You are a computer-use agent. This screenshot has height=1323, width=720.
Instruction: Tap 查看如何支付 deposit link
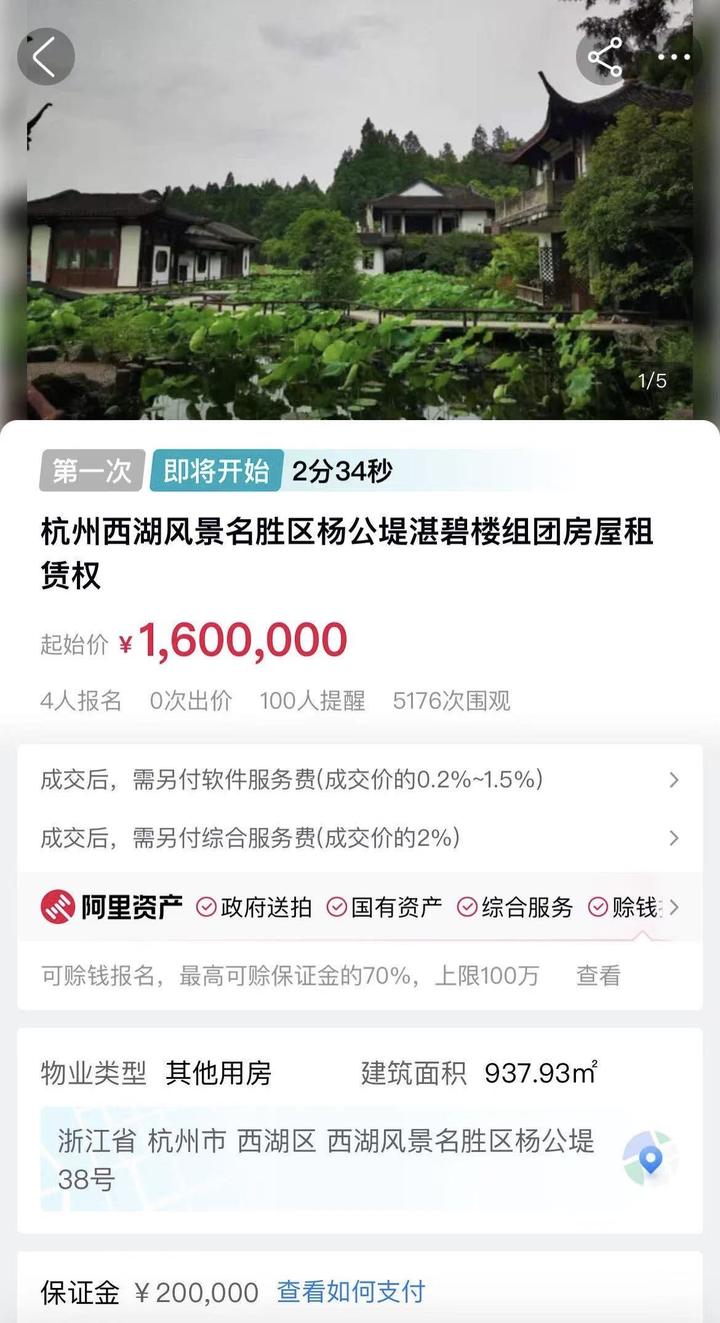[350, 1291]
